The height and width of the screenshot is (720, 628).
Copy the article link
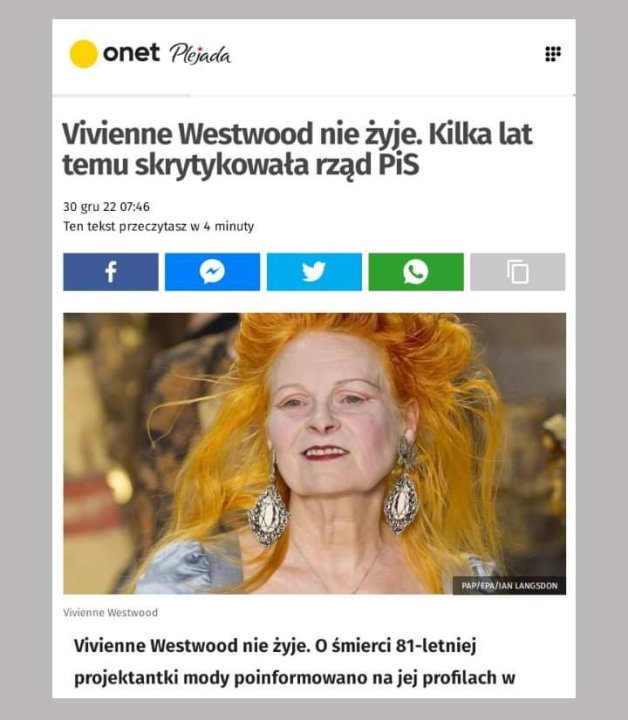[x=517, y=272]
